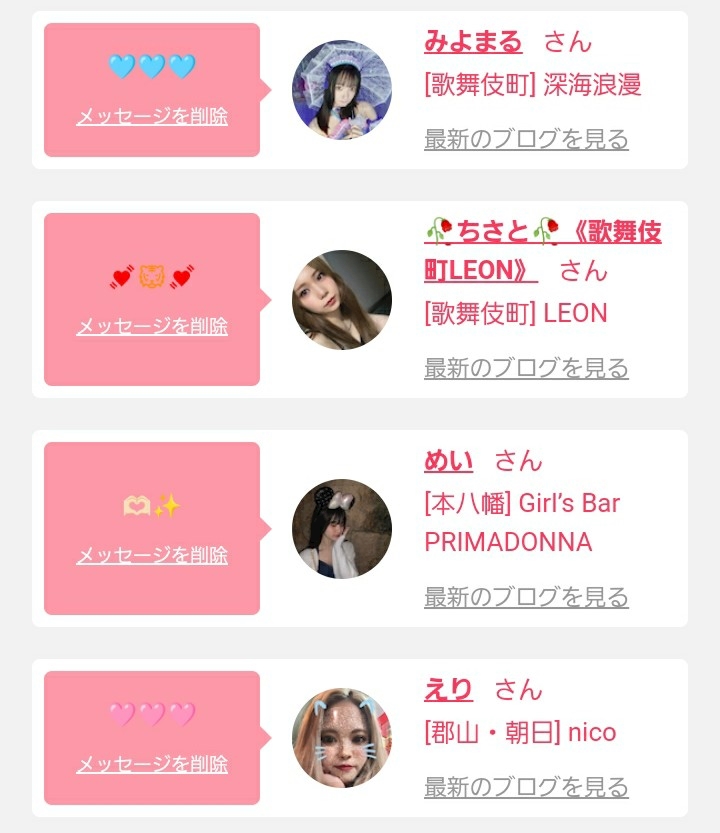View めい's latest blog from PRIMADONNA
Viewport: 720px width, 833px height.
[x=526, y=597]
